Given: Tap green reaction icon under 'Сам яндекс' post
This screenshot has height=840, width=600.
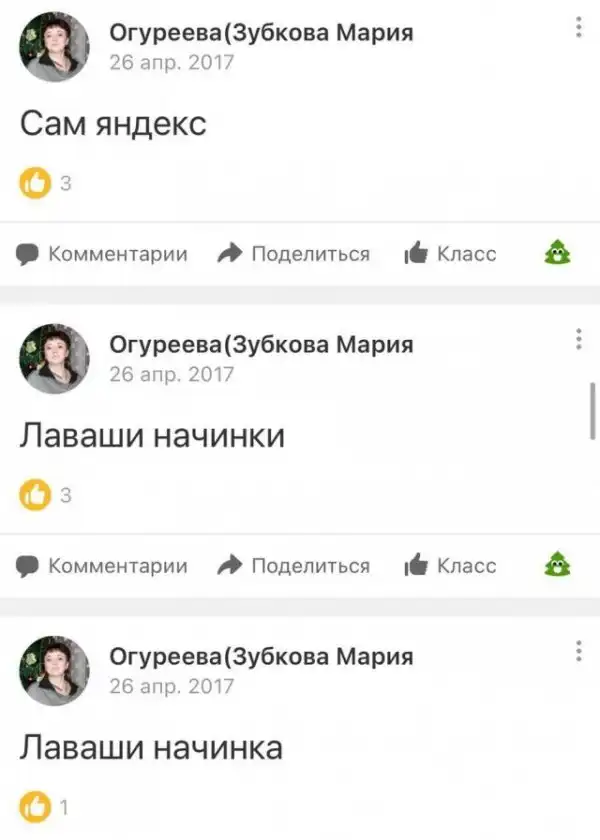Looking at the screenshot, I should point(557,254).
